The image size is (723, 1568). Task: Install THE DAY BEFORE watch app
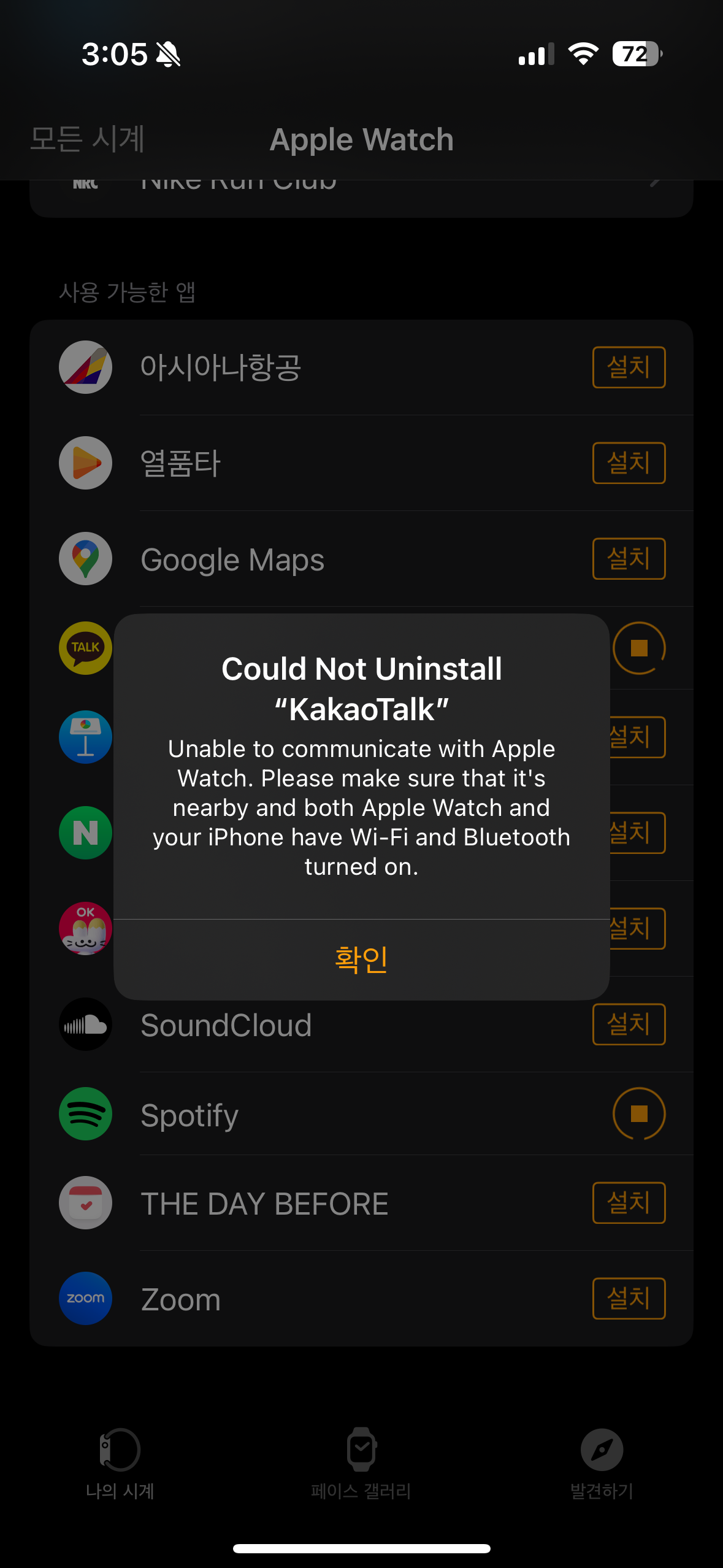(x=629, y=1202)
